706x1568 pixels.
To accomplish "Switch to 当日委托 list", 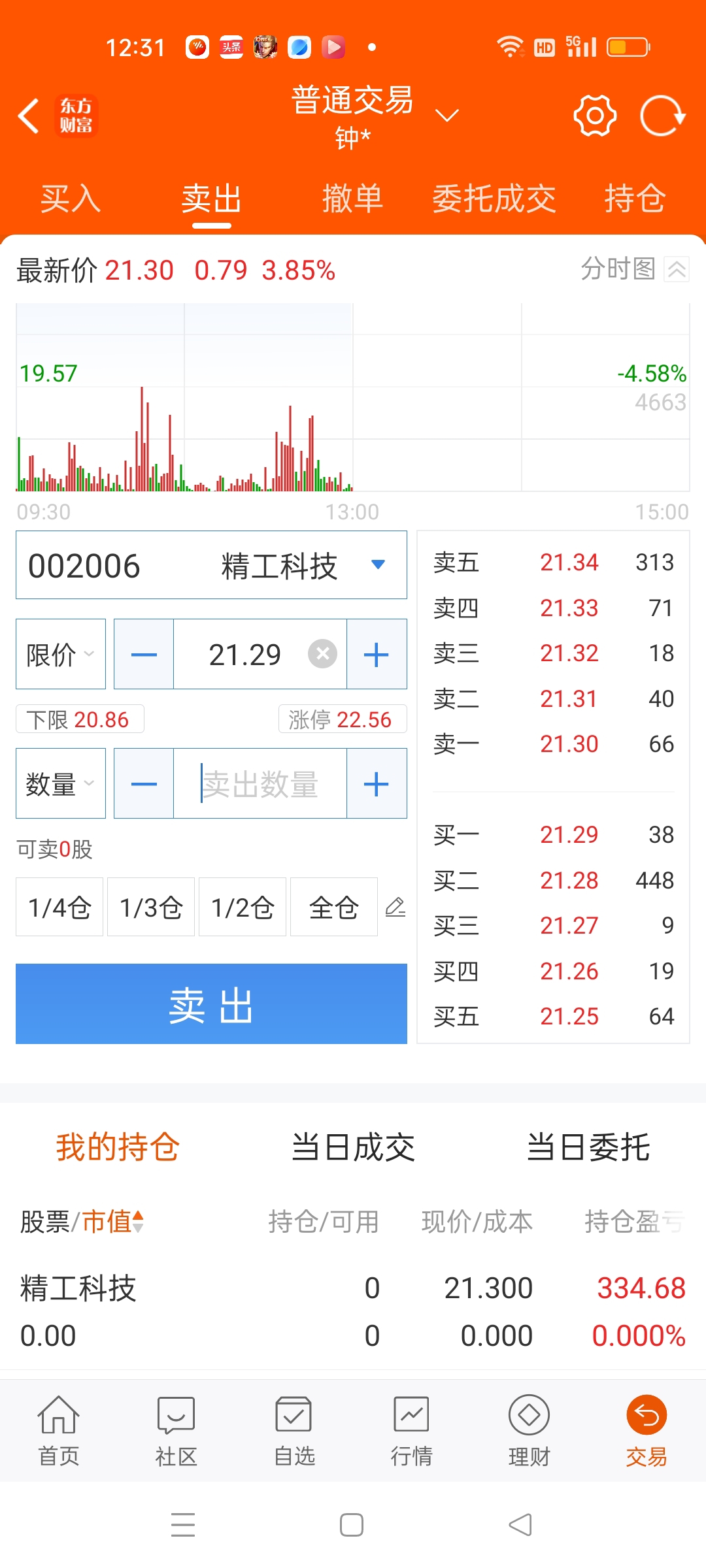I will [588, 1147].
